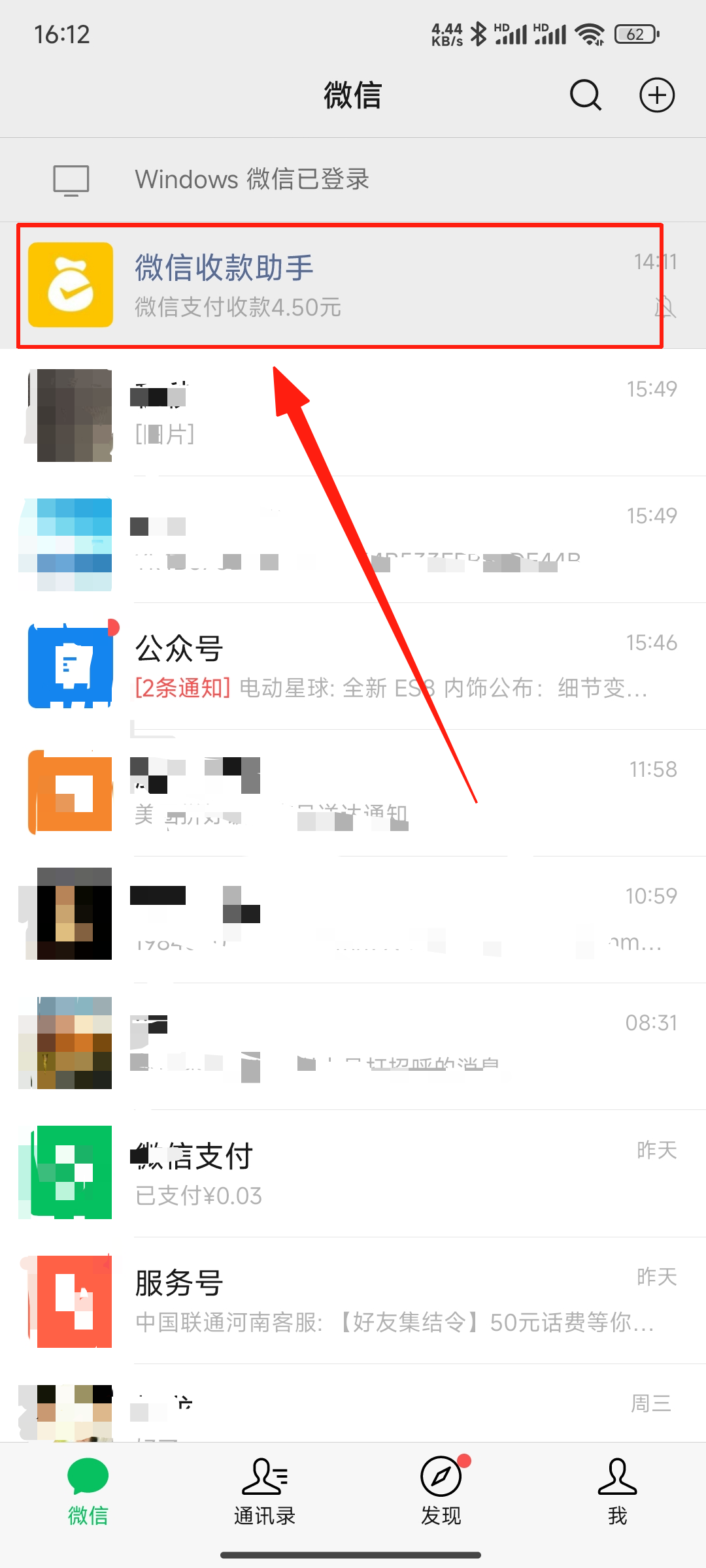
Task: Open the 微信收款助手 chat icon
Action: pyautogui.click(x=70, y=285)
